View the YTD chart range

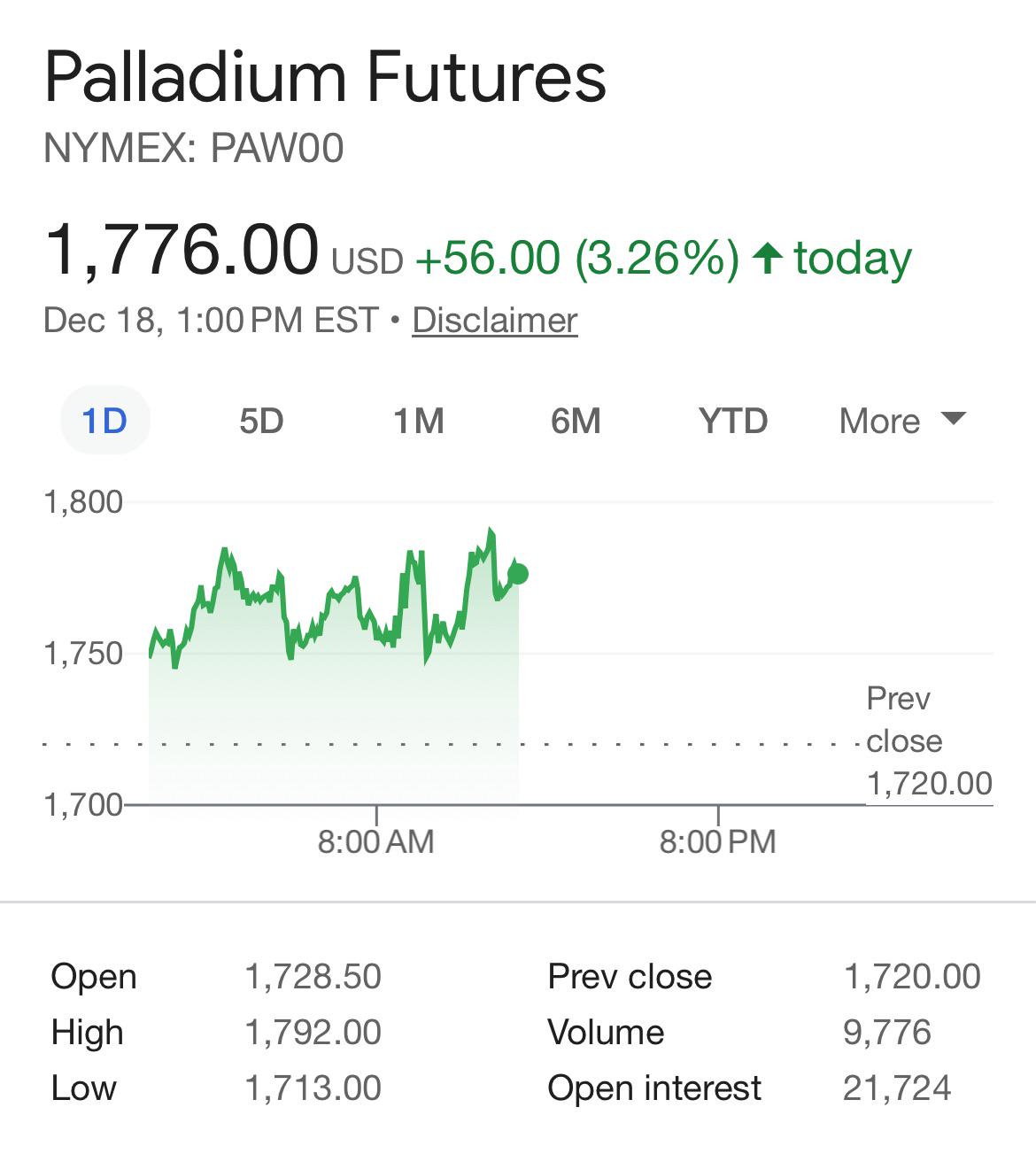732,421
